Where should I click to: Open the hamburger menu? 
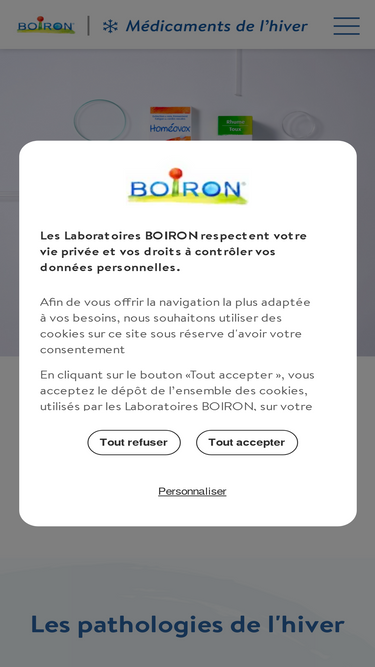(x=347, y=26)
